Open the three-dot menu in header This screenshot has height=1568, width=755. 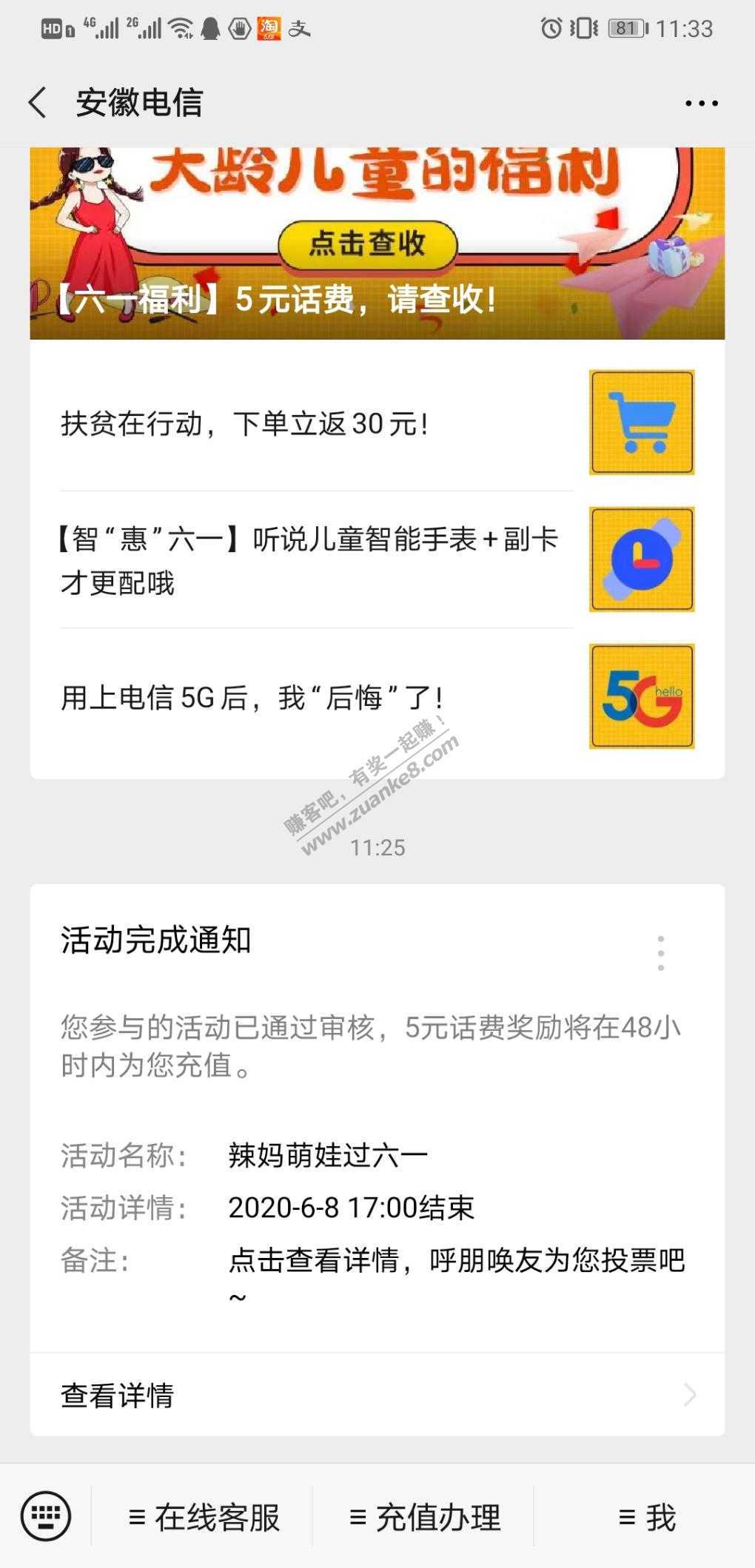[x=701, y=104]
